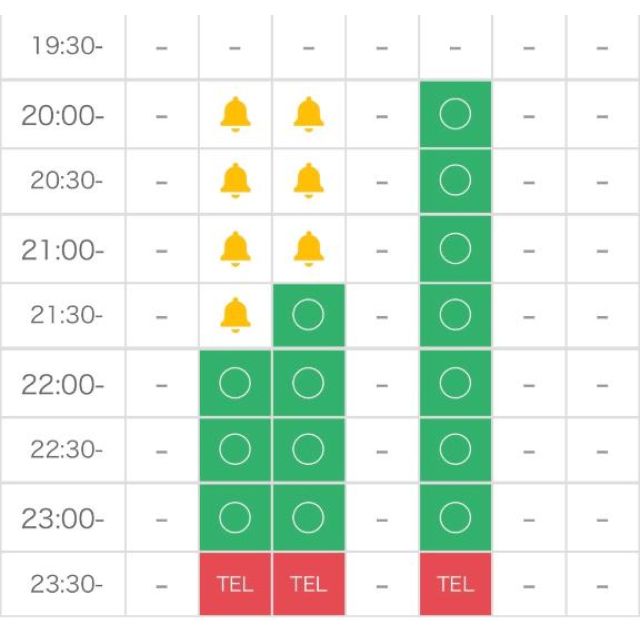Image resolution: width=640 pixels, height=640 pixels.
Task: Tap the notification bell in the 21:30 row
Action: [x=235, y=315]
